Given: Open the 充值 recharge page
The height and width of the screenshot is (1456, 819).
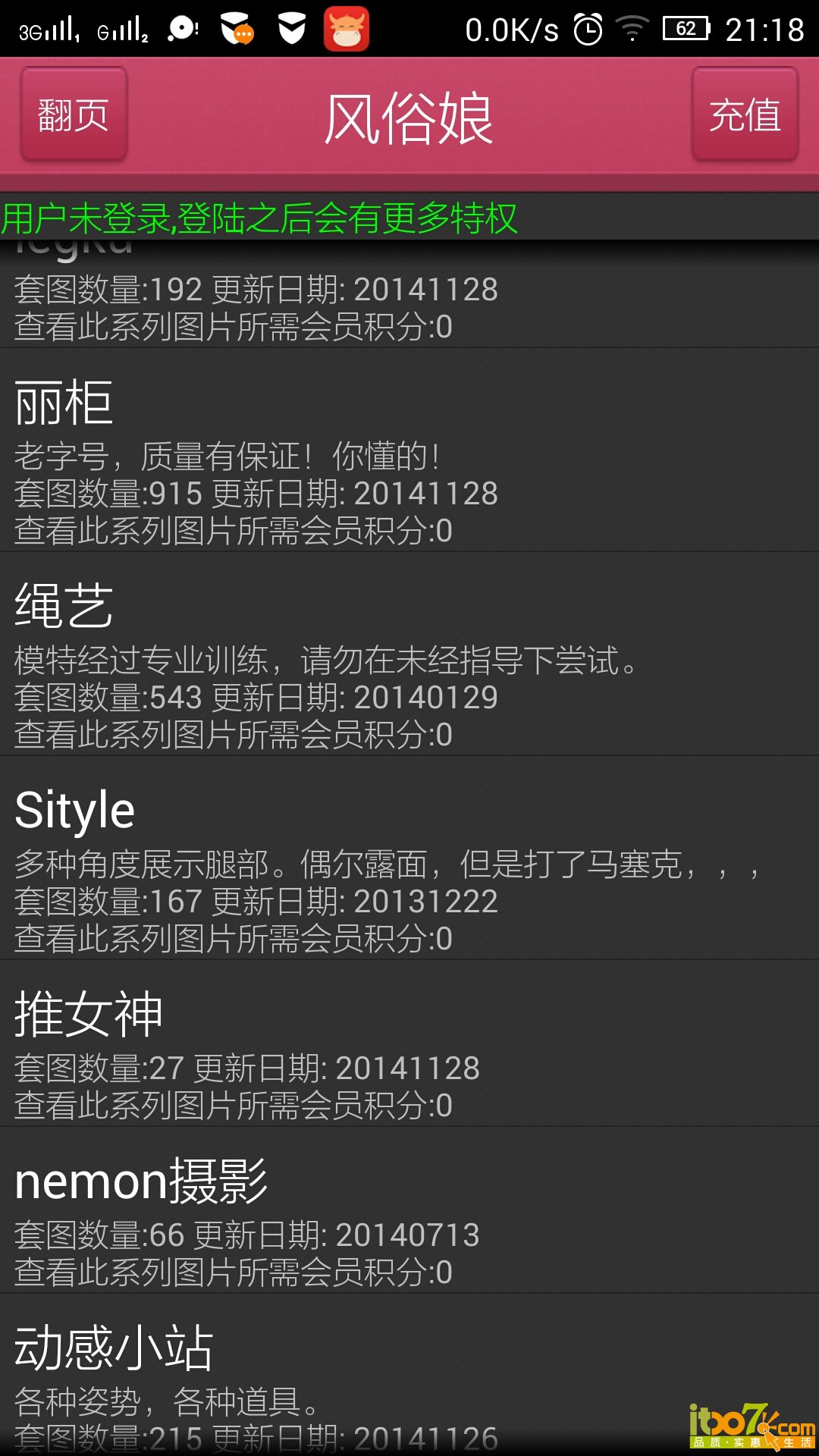Looking at the screenshot, I should [x=744, y=115].
